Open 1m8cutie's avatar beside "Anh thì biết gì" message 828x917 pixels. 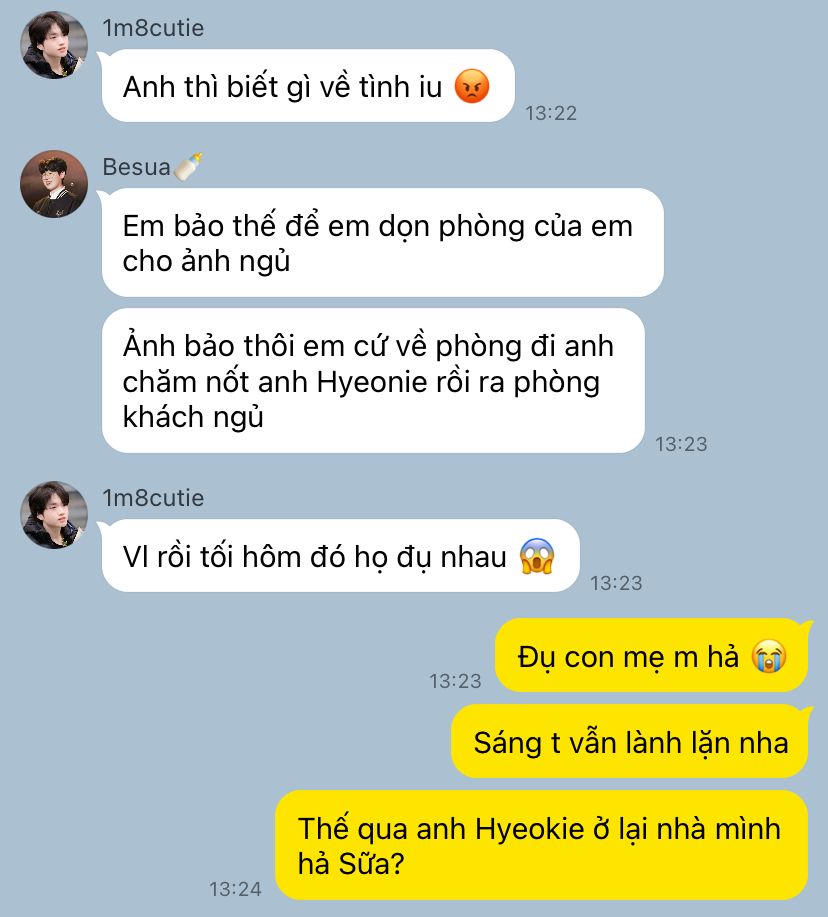[x=54, y=45]
